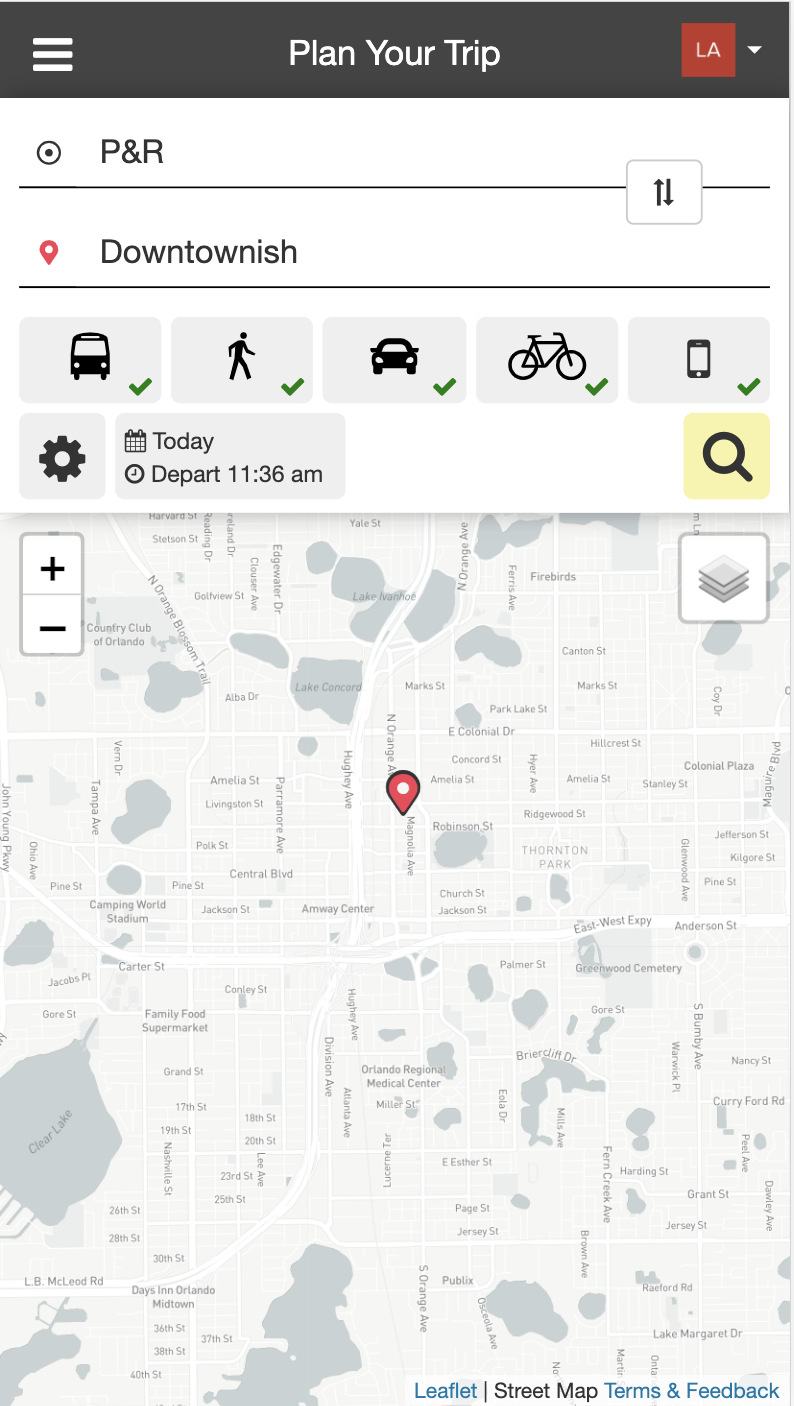This screenshot has width=794, height=1406.
Task: Tap the red destination marker
Action: coord(403,792)
